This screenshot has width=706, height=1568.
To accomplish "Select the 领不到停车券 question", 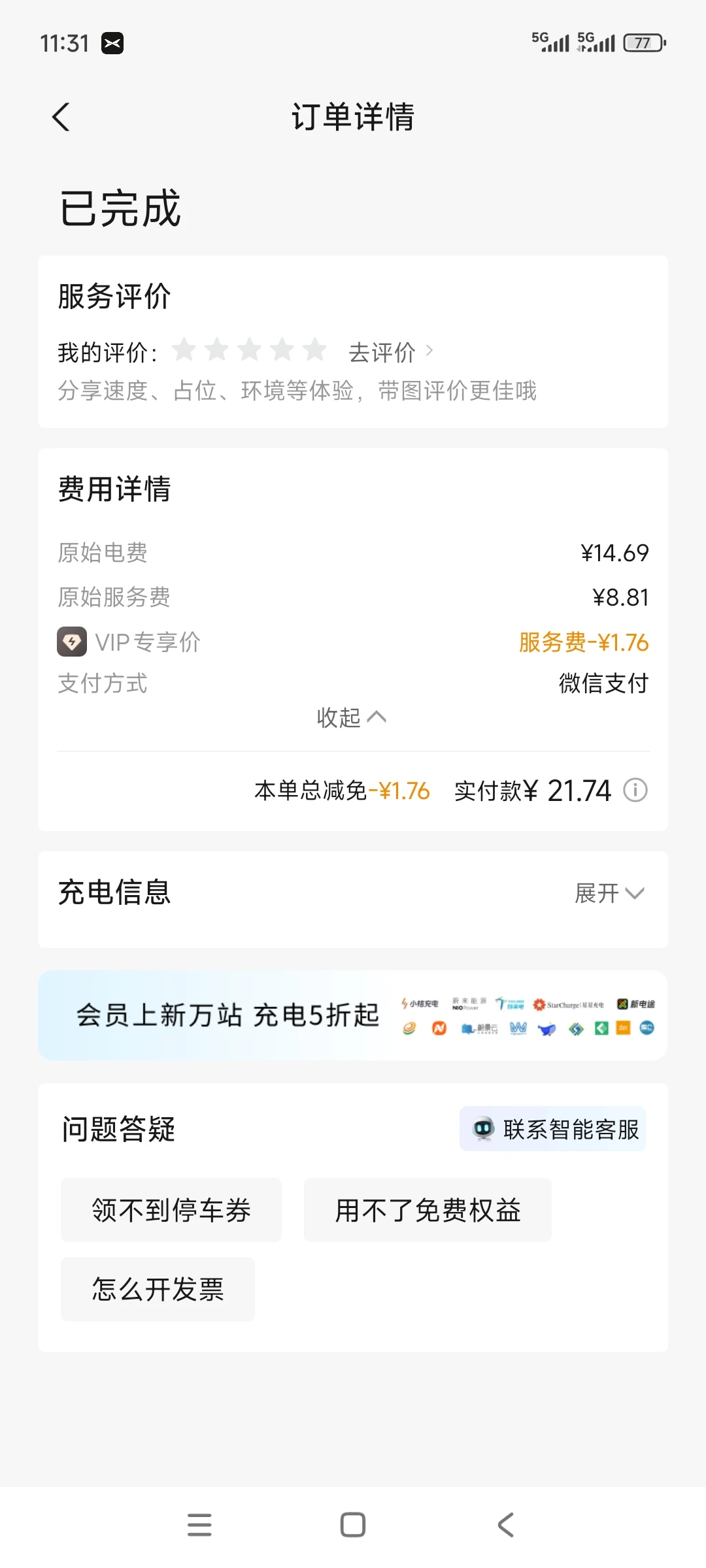I will tap(171, 1210).
